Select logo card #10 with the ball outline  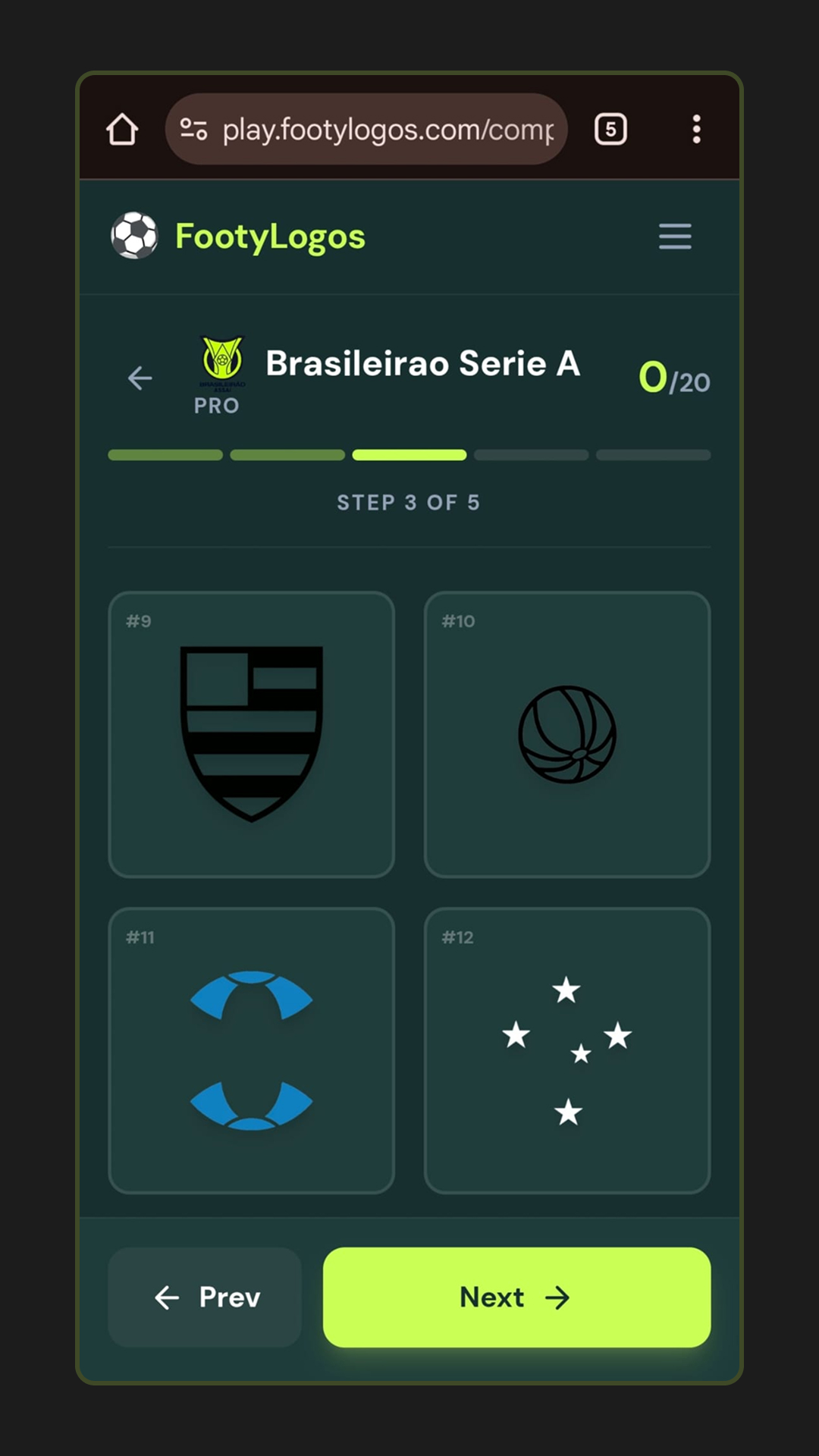coord(567,734)
